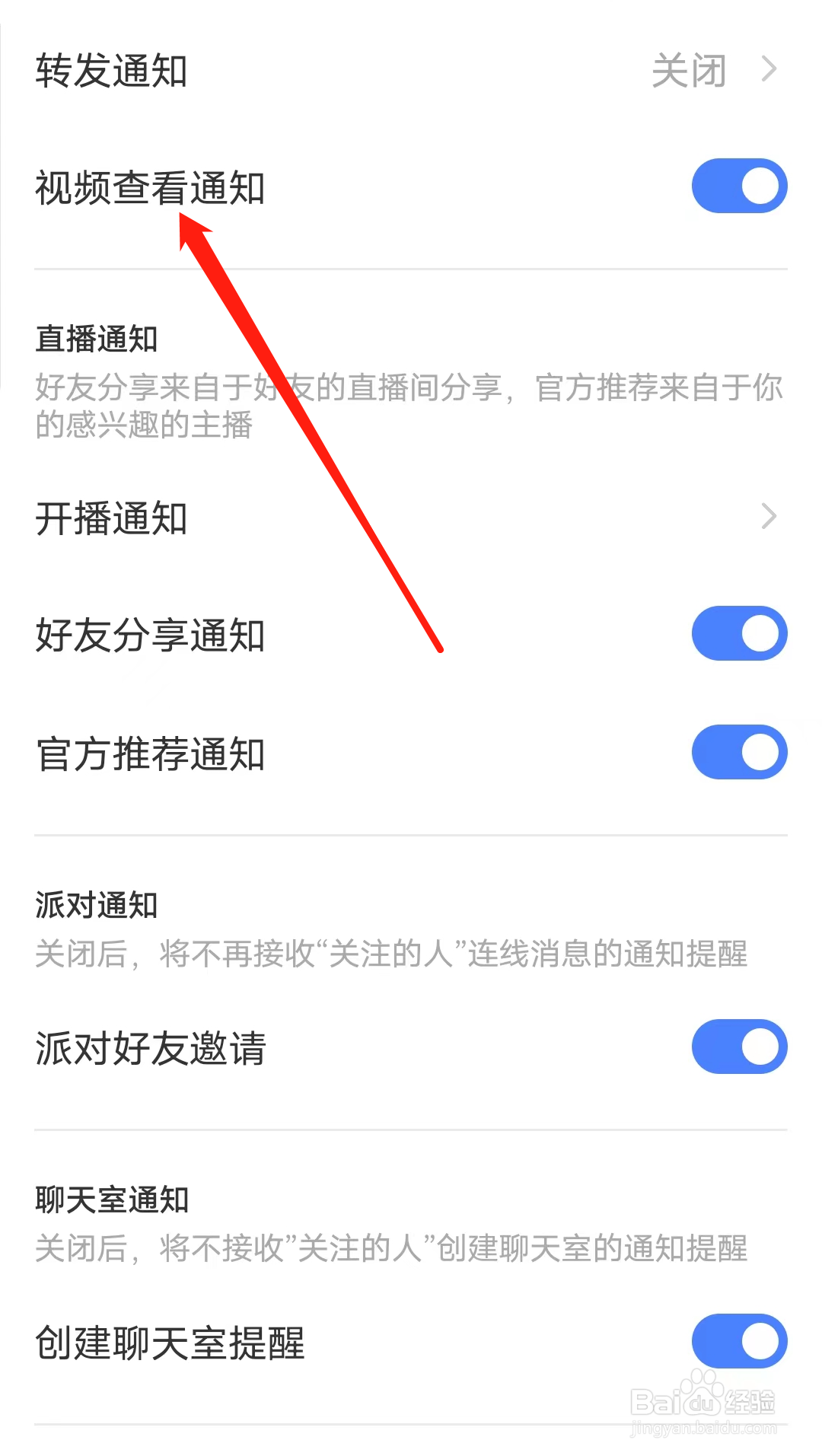The height and width of the screenshot is (1456, 822).
Task: Turn off 创建聊天室提醒 toggle
Action: pos(737,1342)
